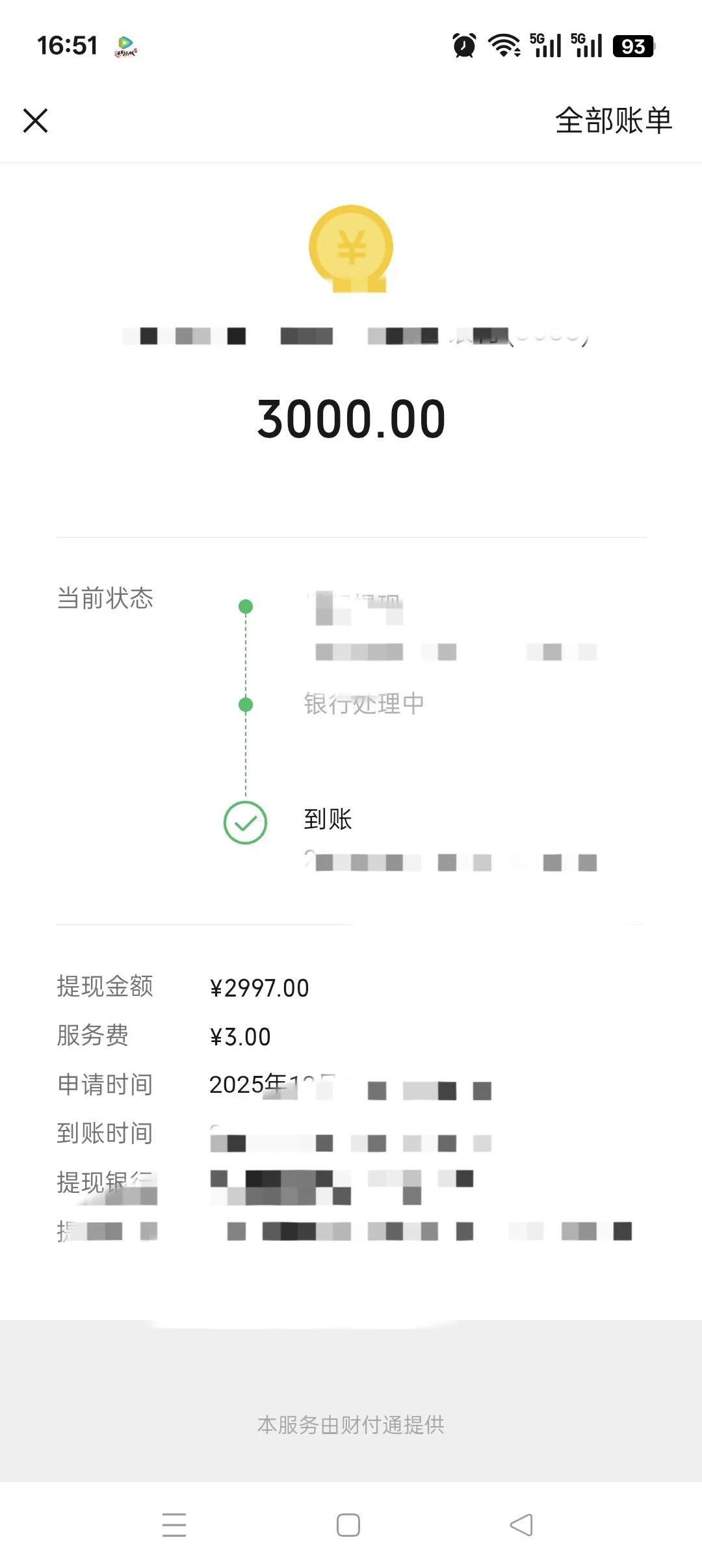This screenshot has width=702, height=1568.
Task: Open 全部账单 (all bills)
Action: pyautogui.click(x=613, y=121)
